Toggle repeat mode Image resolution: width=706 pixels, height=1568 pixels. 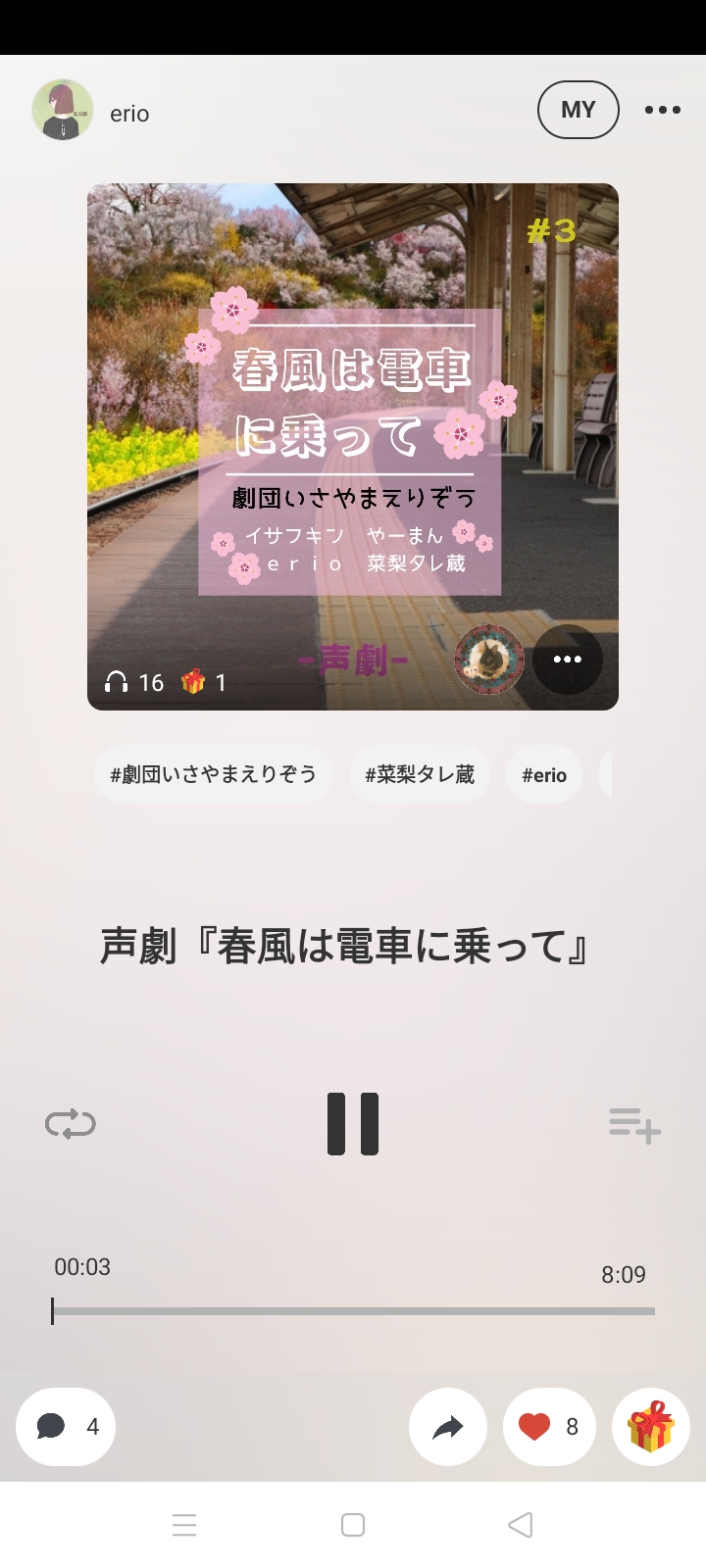pyautogui.click(x=71, y=1124)
